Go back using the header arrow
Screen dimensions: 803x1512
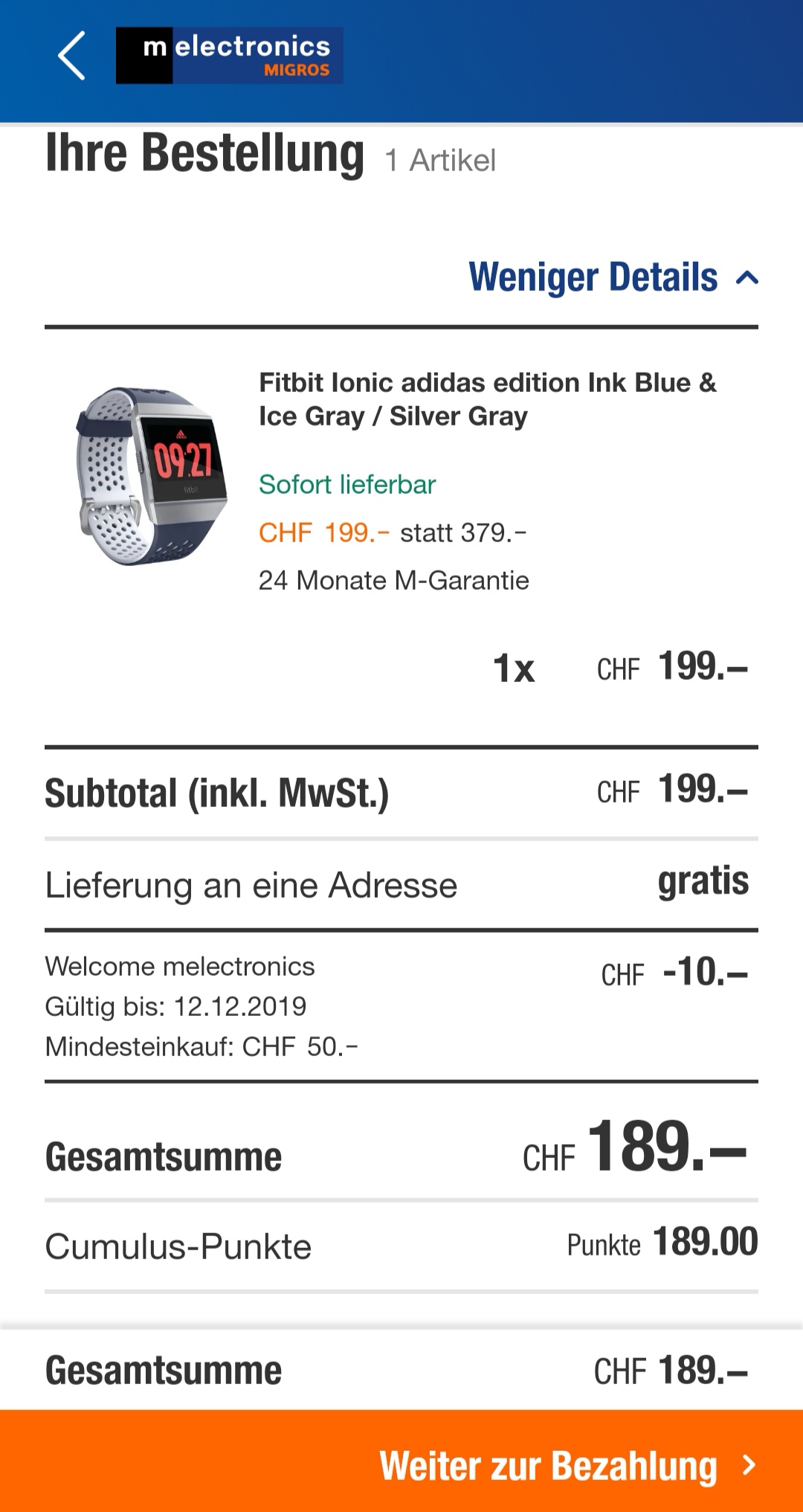tap(72, 56)
